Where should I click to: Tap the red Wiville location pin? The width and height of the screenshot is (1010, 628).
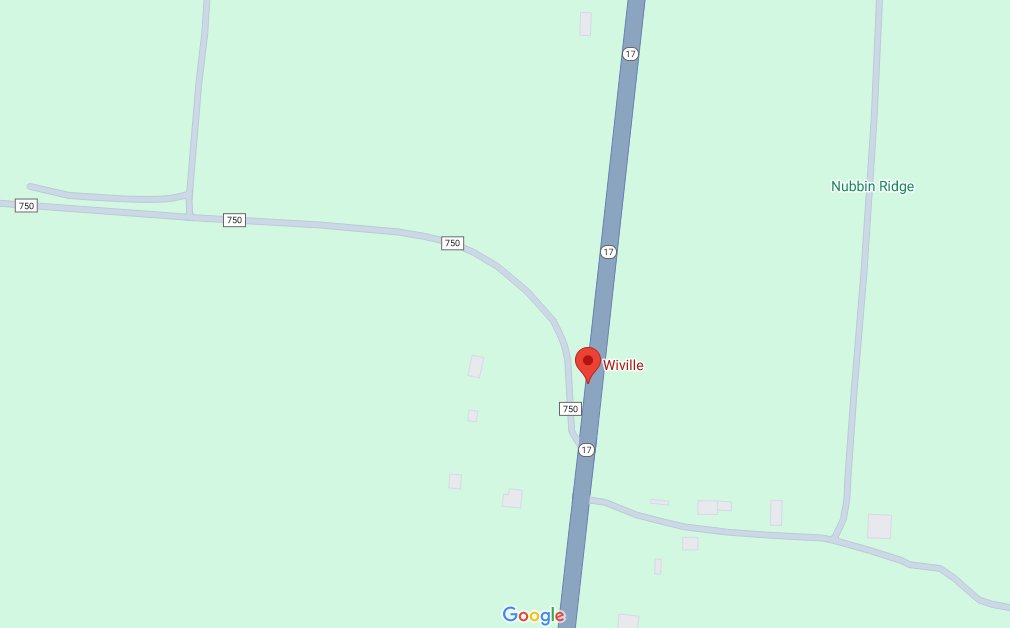click(588, 362)
